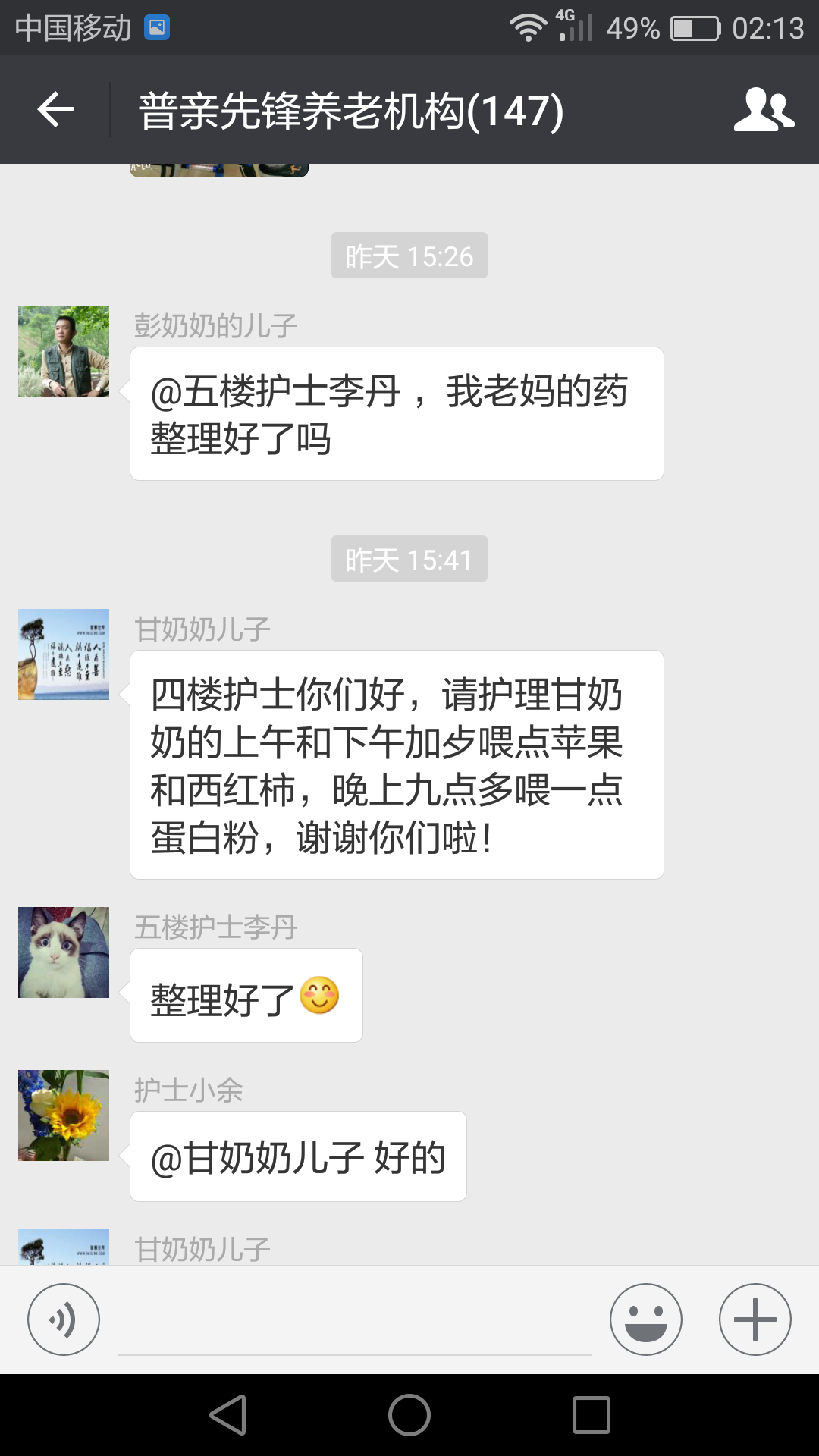Open recent apps square button
Image resolution: width=819 pixels, height=1456 pixels.
click(591, 1415)
